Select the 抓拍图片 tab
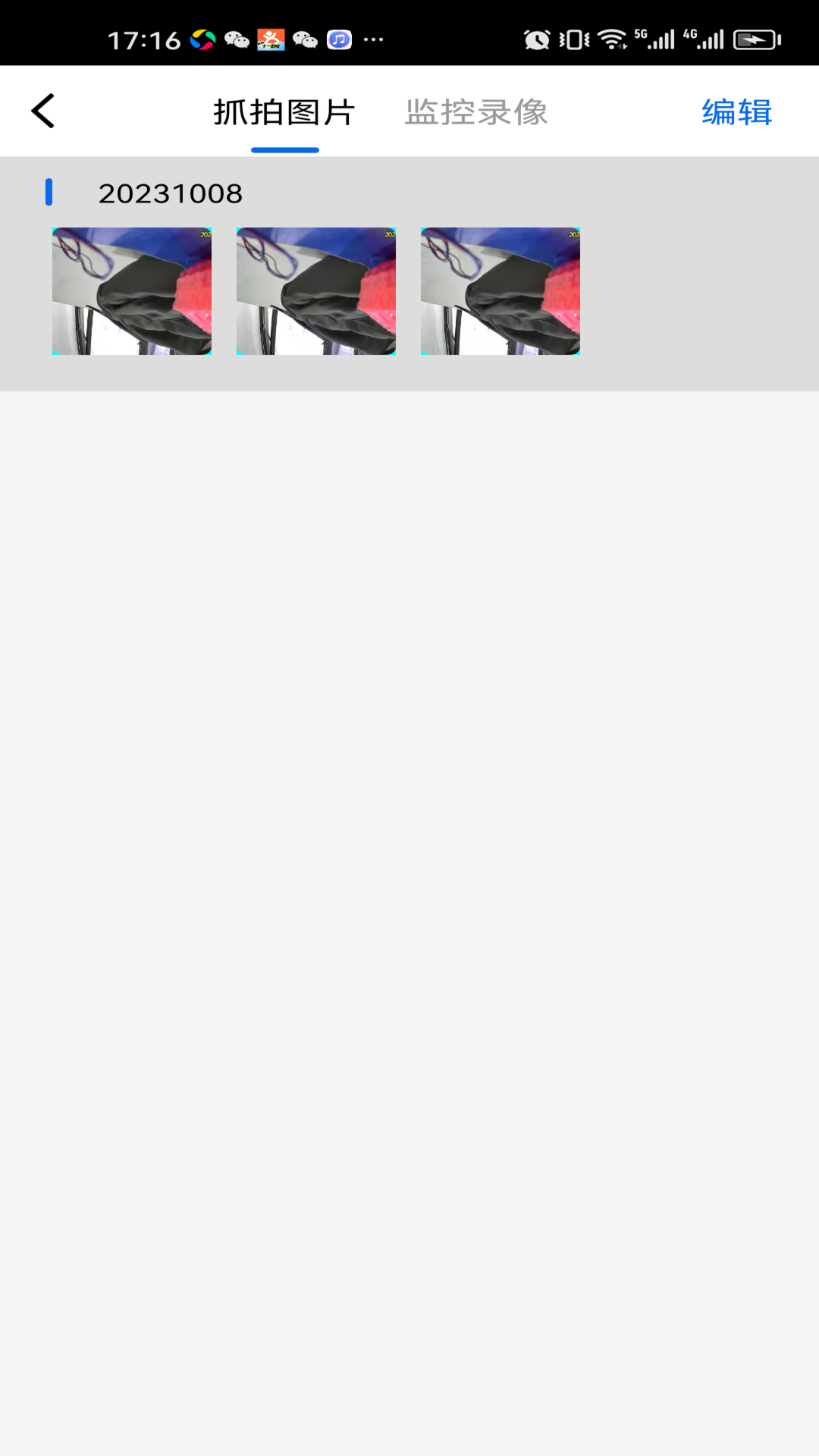 point(284,112)
